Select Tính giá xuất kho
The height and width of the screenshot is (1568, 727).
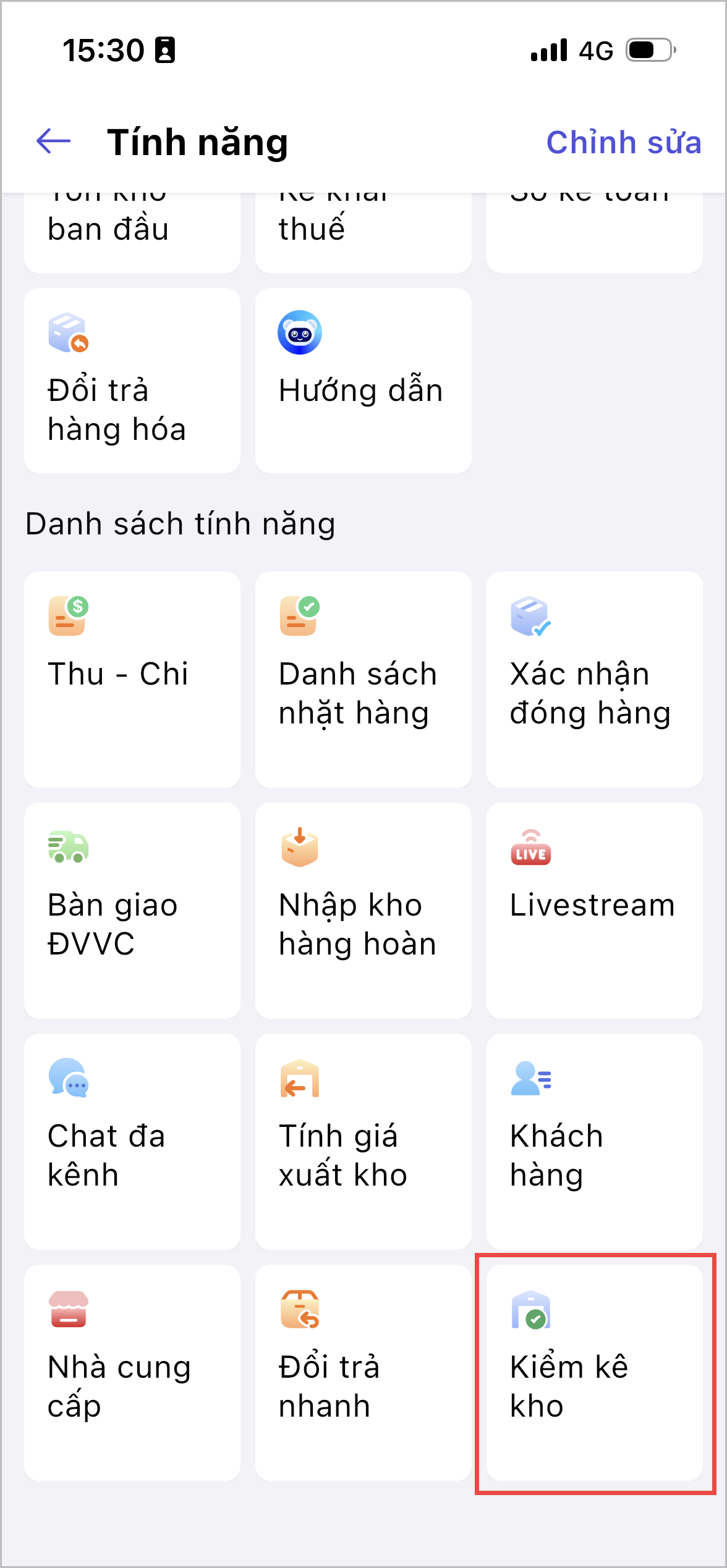click(x=363, y=1140)
